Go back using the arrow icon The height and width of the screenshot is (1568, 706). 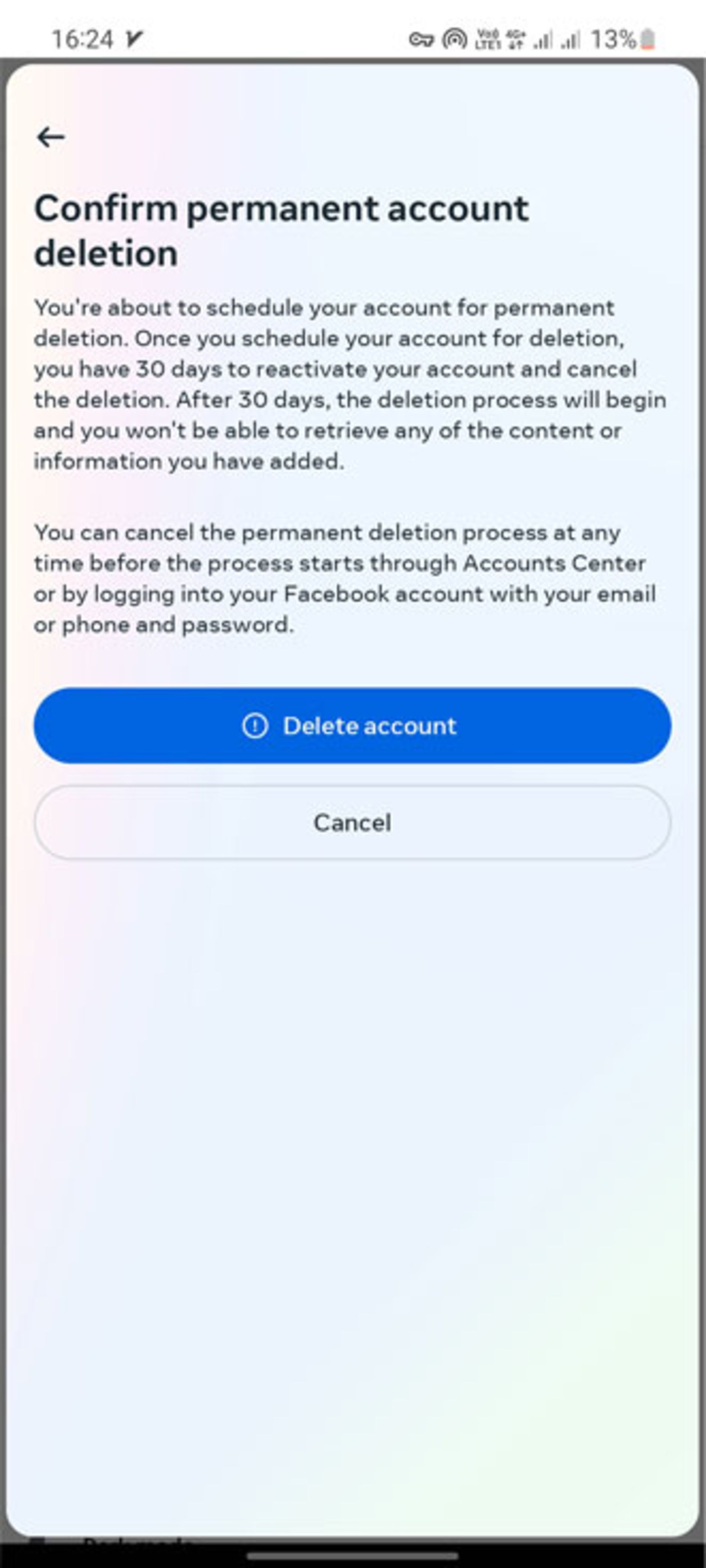click(50, 137)
